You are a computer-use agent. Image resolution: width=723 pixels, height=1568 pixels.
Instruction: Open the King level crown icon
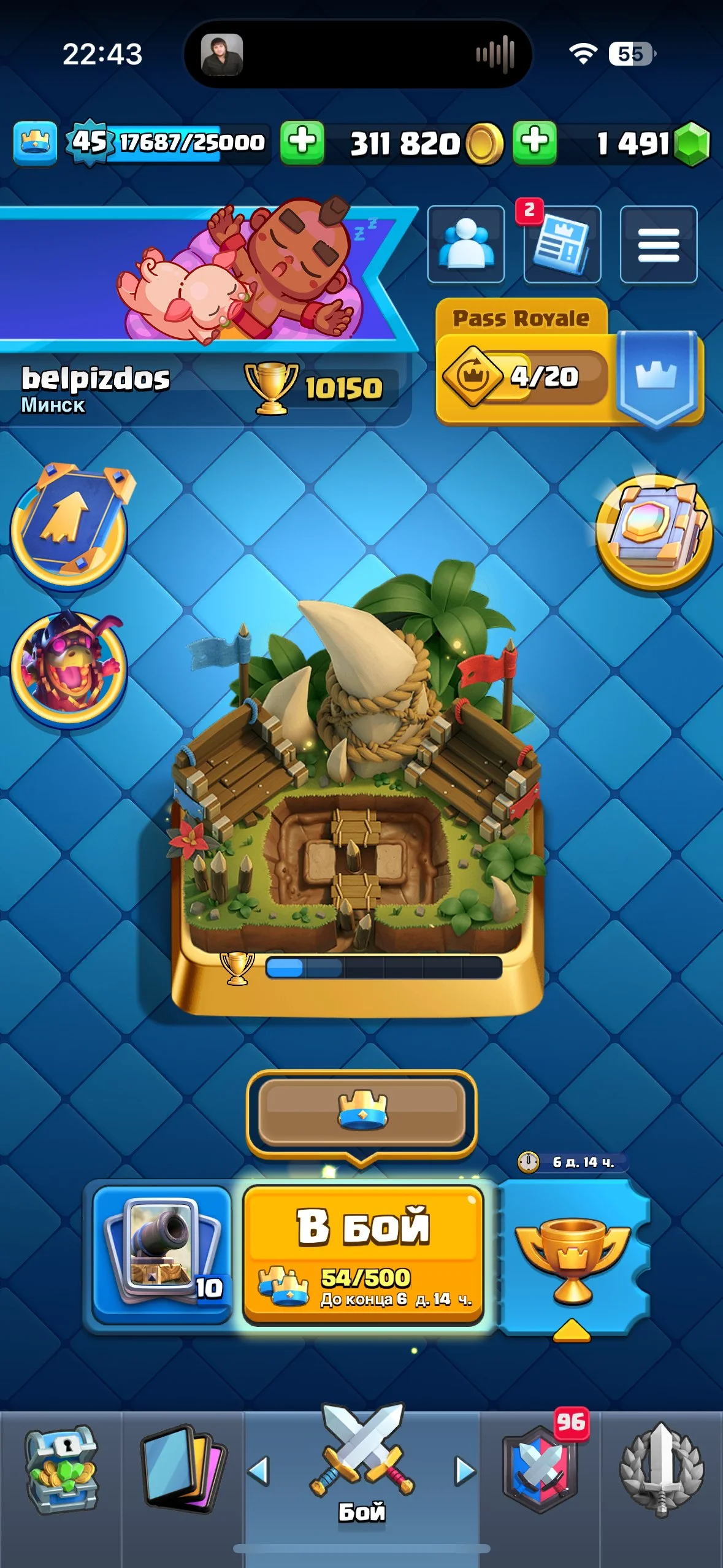(x=35, y=143)
